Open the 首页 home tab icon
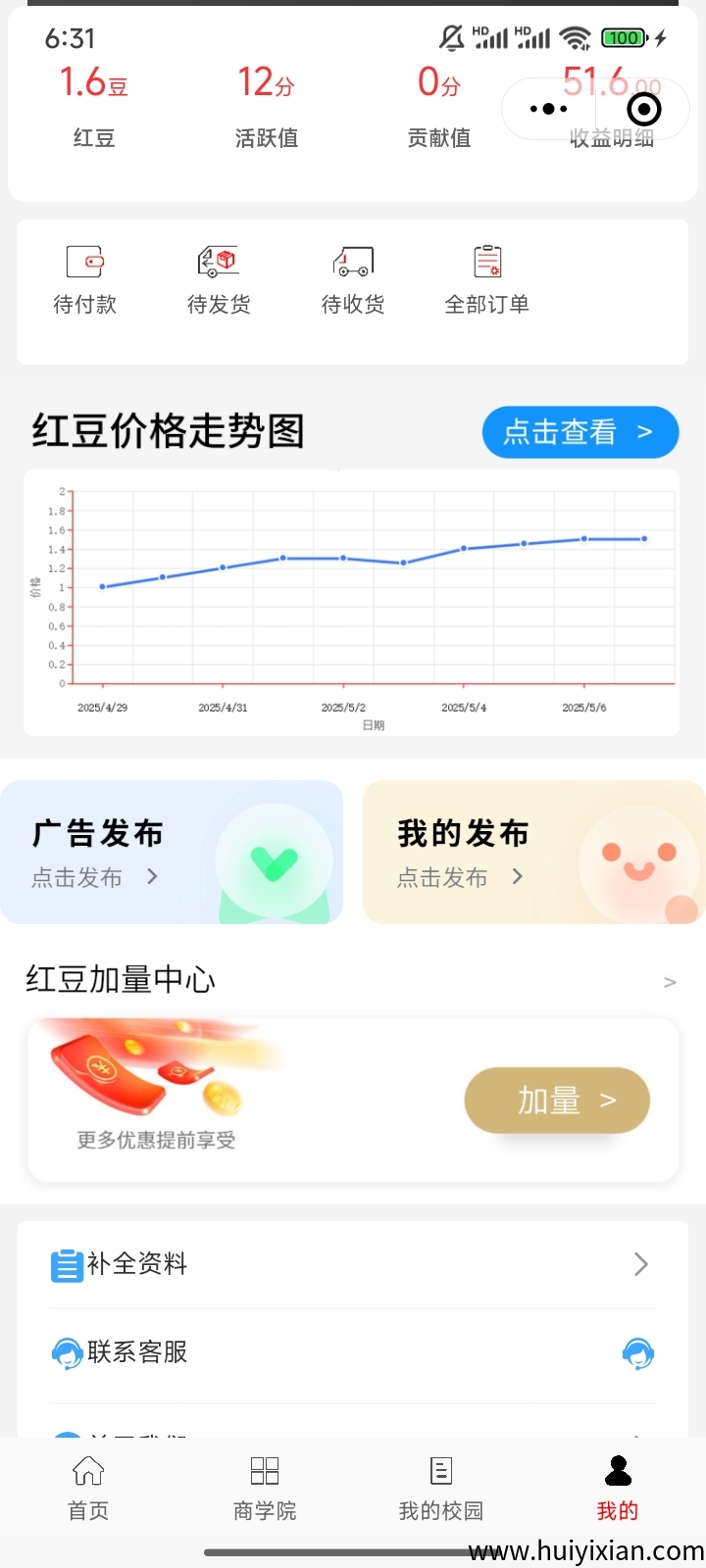This screenshot has height=1568, width=706. [87, 1470]
